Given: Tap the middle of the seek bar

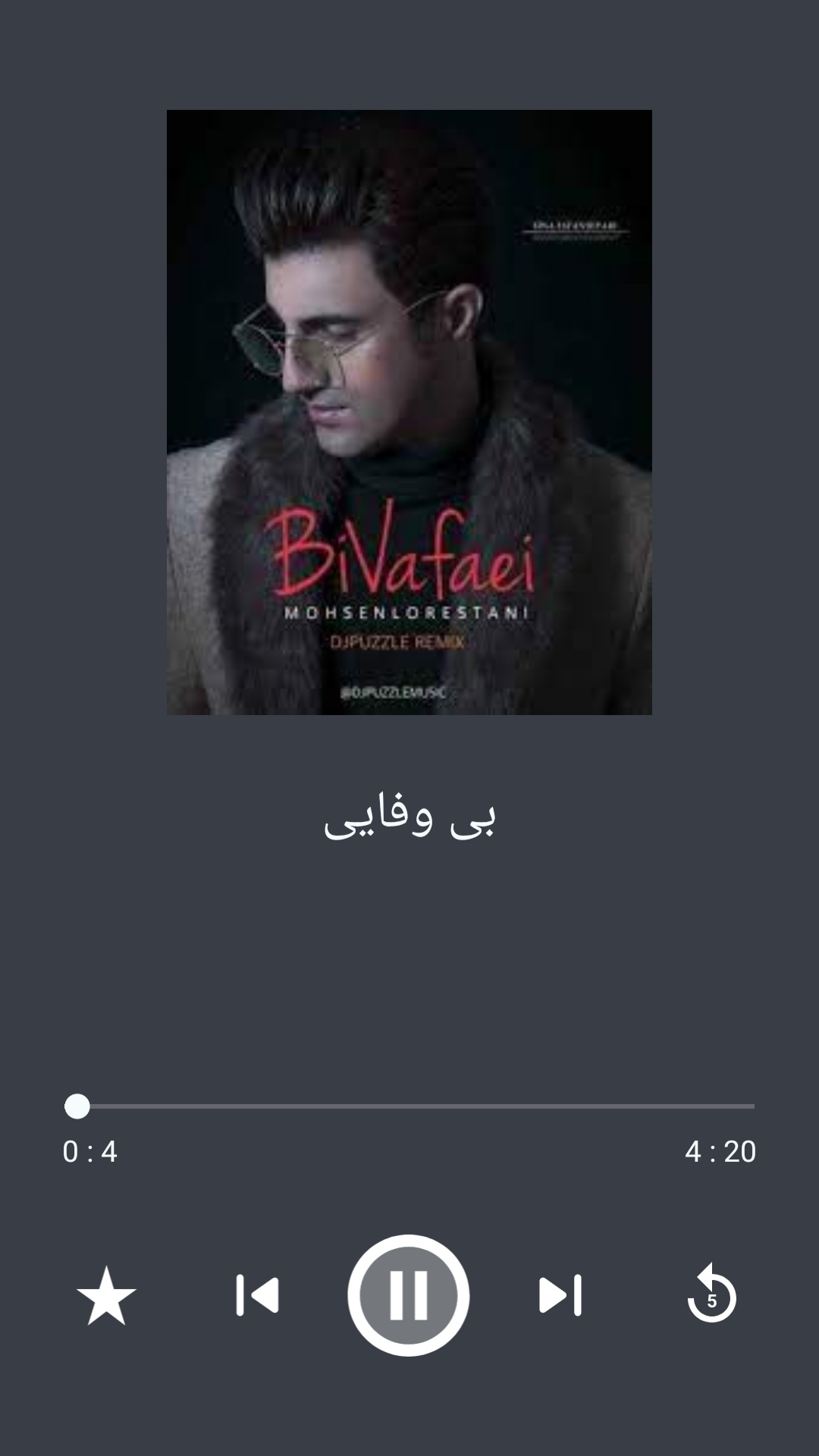Looking at the screenshot, I should 409,1106.
